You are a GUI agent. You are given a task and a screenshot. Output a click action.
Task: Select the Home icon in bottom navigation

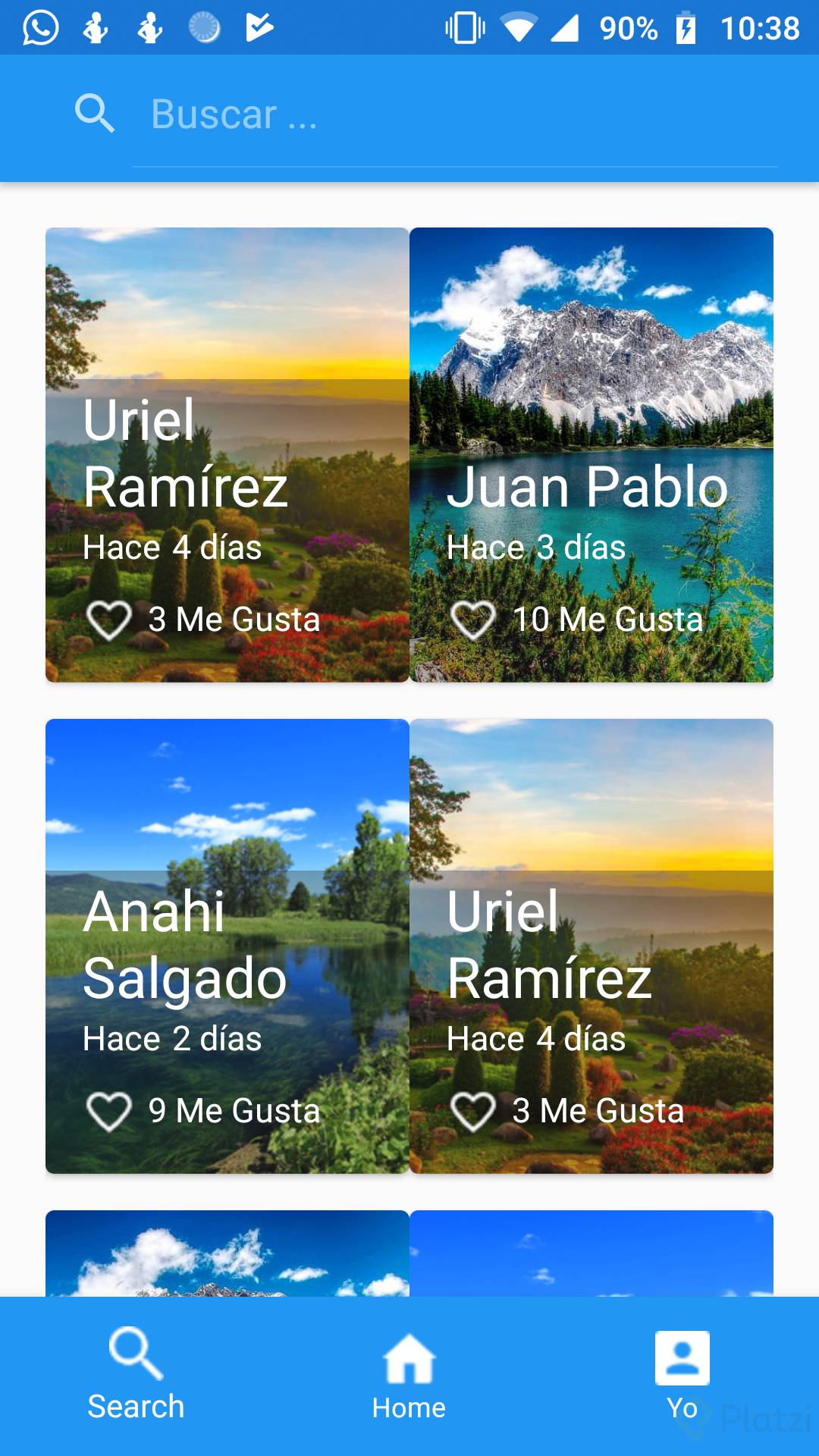[408, 1356]
